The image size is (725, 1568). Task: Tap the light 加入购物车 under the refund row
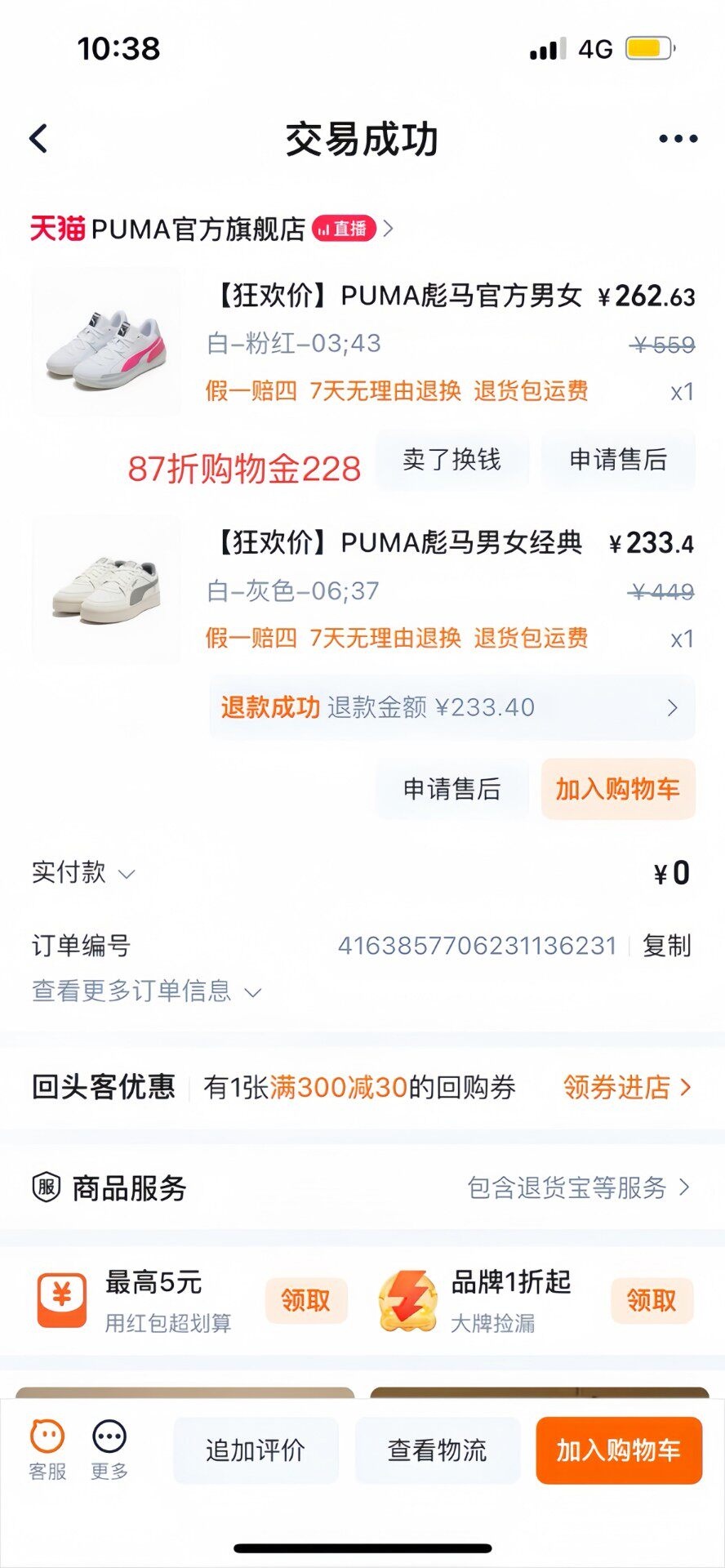[x=618, y=789]
